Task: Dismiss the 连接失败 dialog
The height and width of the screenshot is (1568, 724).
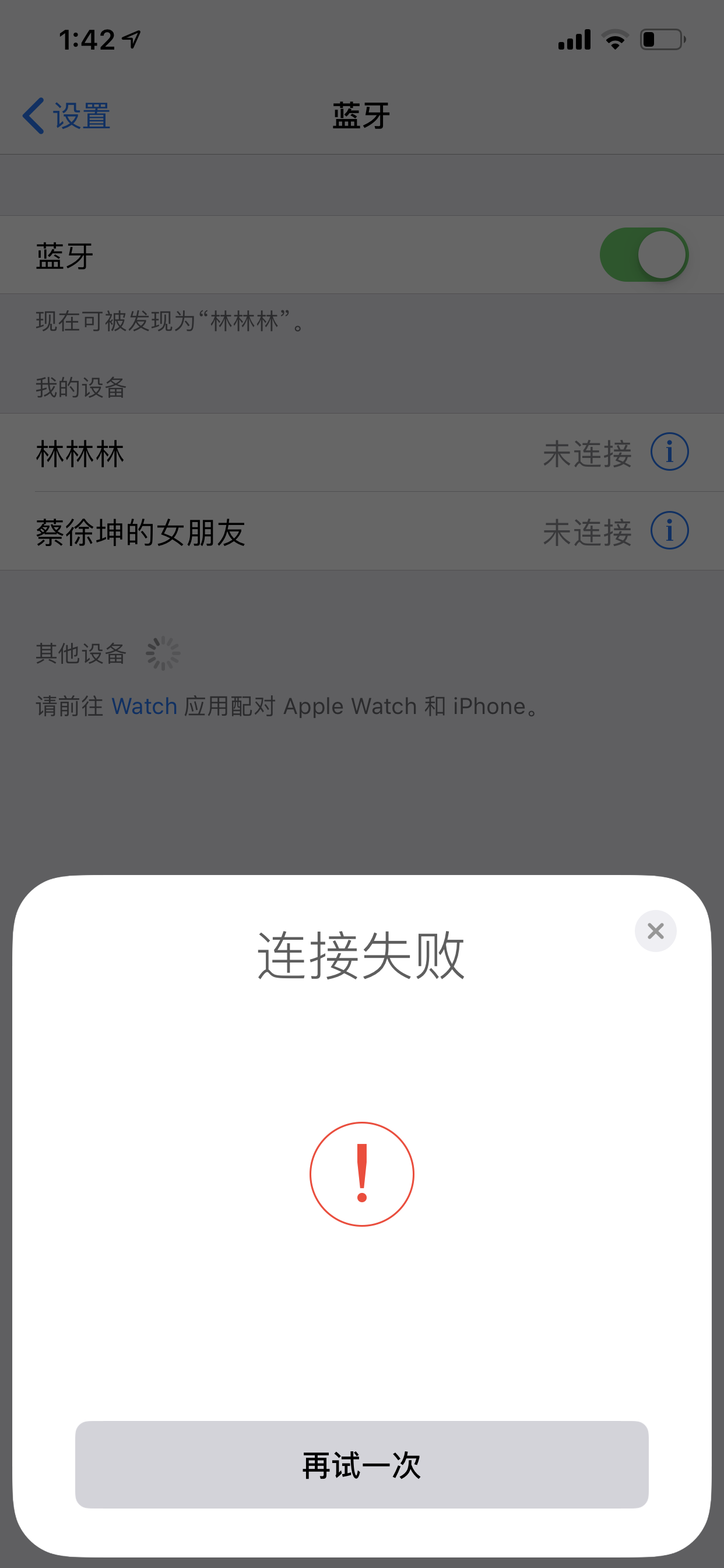Action: pos(655,930)
